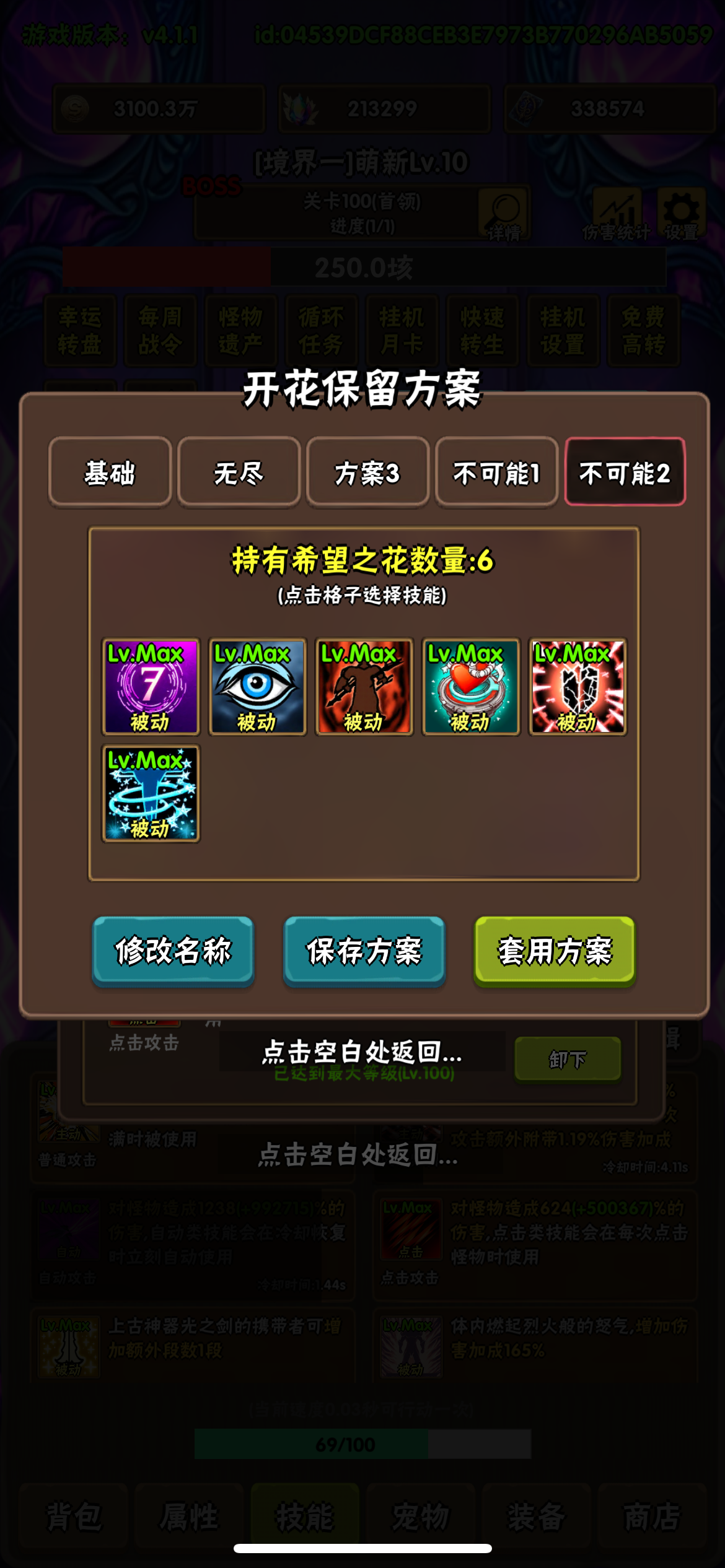The image size is (725, 1568).
Task: Select the starry vortex passive skill icon
Action: point(151,795)
